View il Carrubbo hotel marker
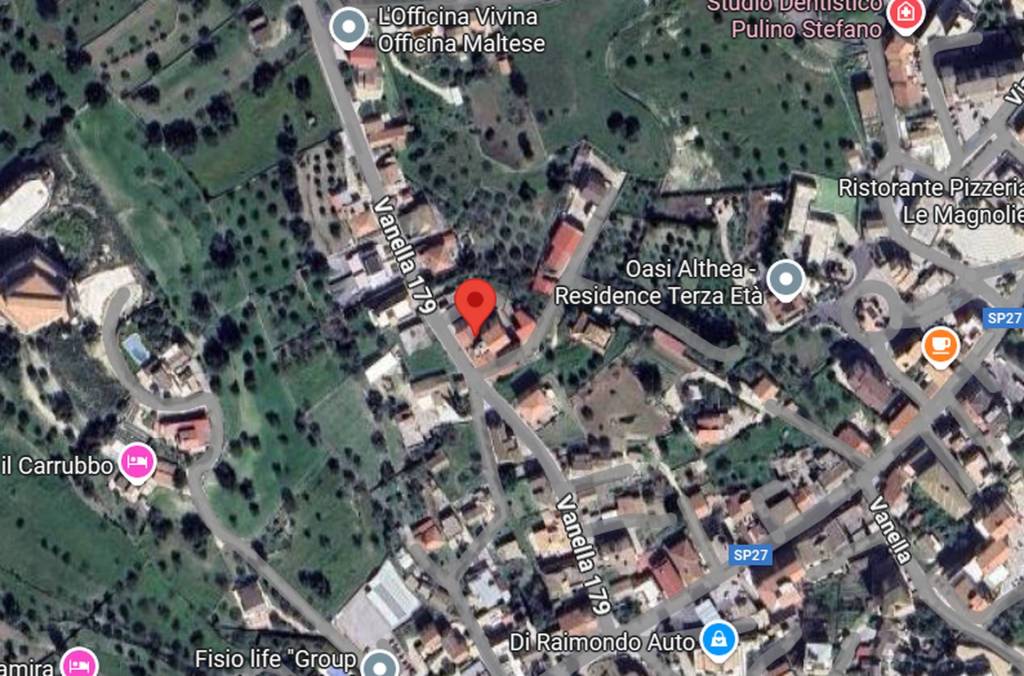 (x=136, y=463)
